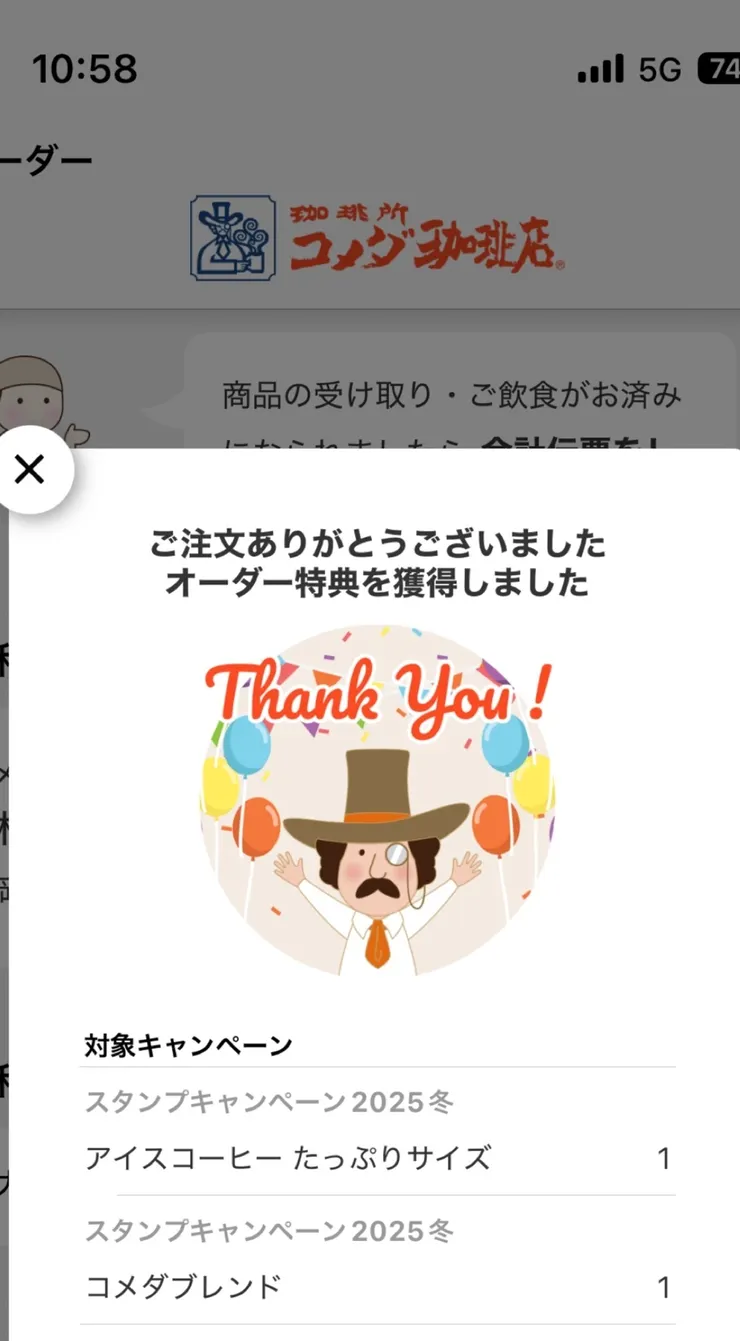
Task: Tap the 対象キャンペーン section header
Action: [186, 1044]
